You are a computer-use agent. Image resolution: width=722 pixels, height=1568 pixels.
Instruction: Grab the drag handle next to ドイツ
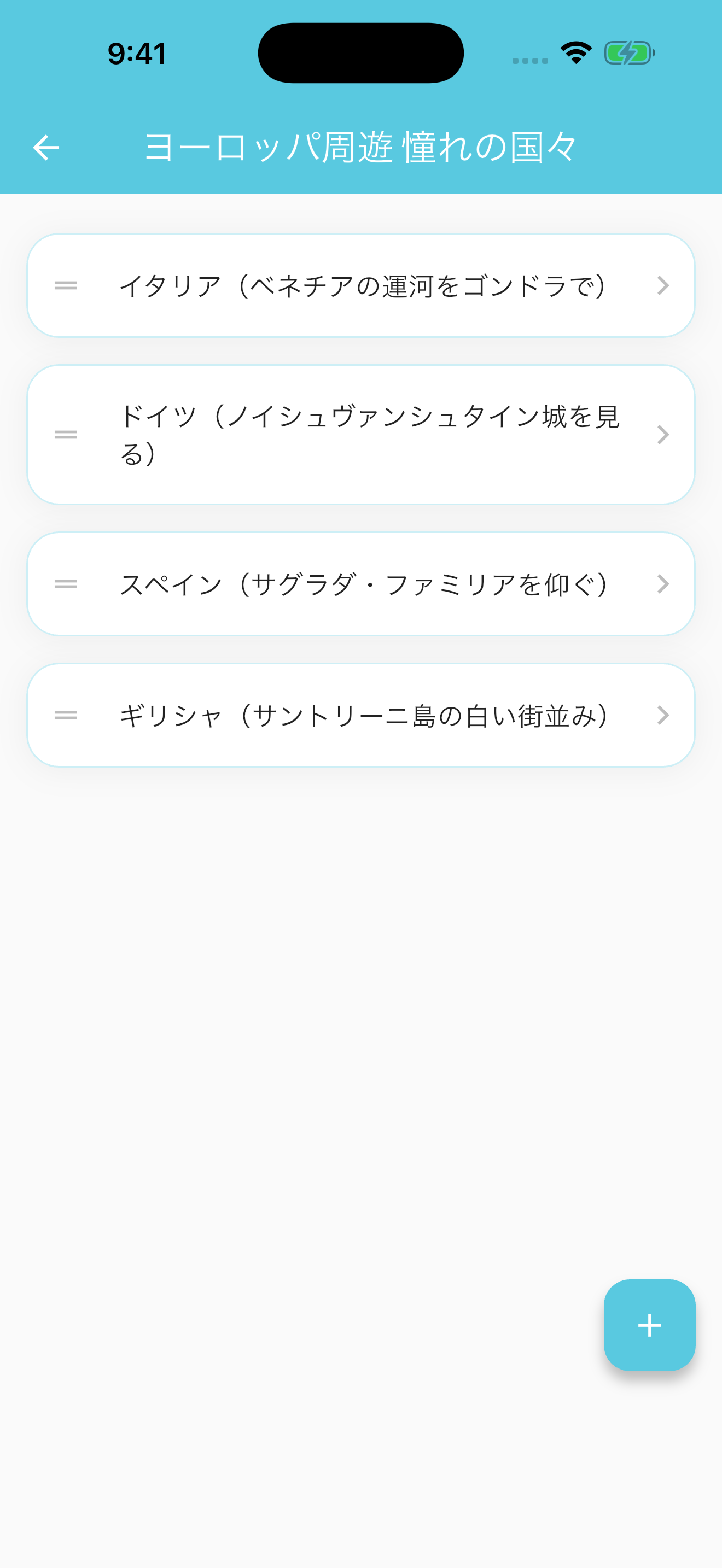point(65,434)
